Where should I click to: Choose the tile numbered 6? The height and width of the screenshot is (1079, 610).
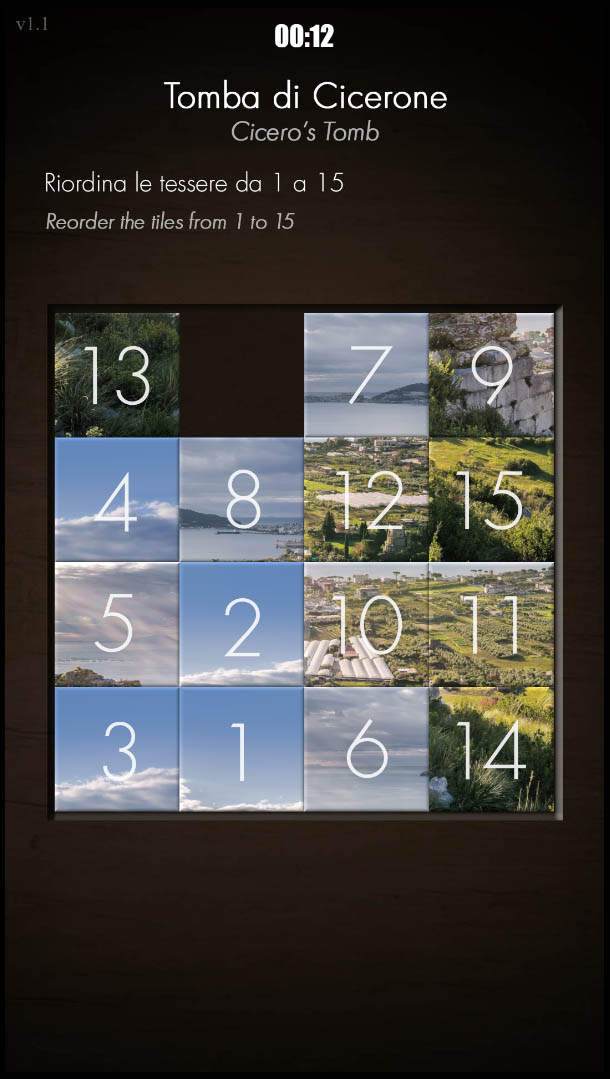click(x=366, y=749)
